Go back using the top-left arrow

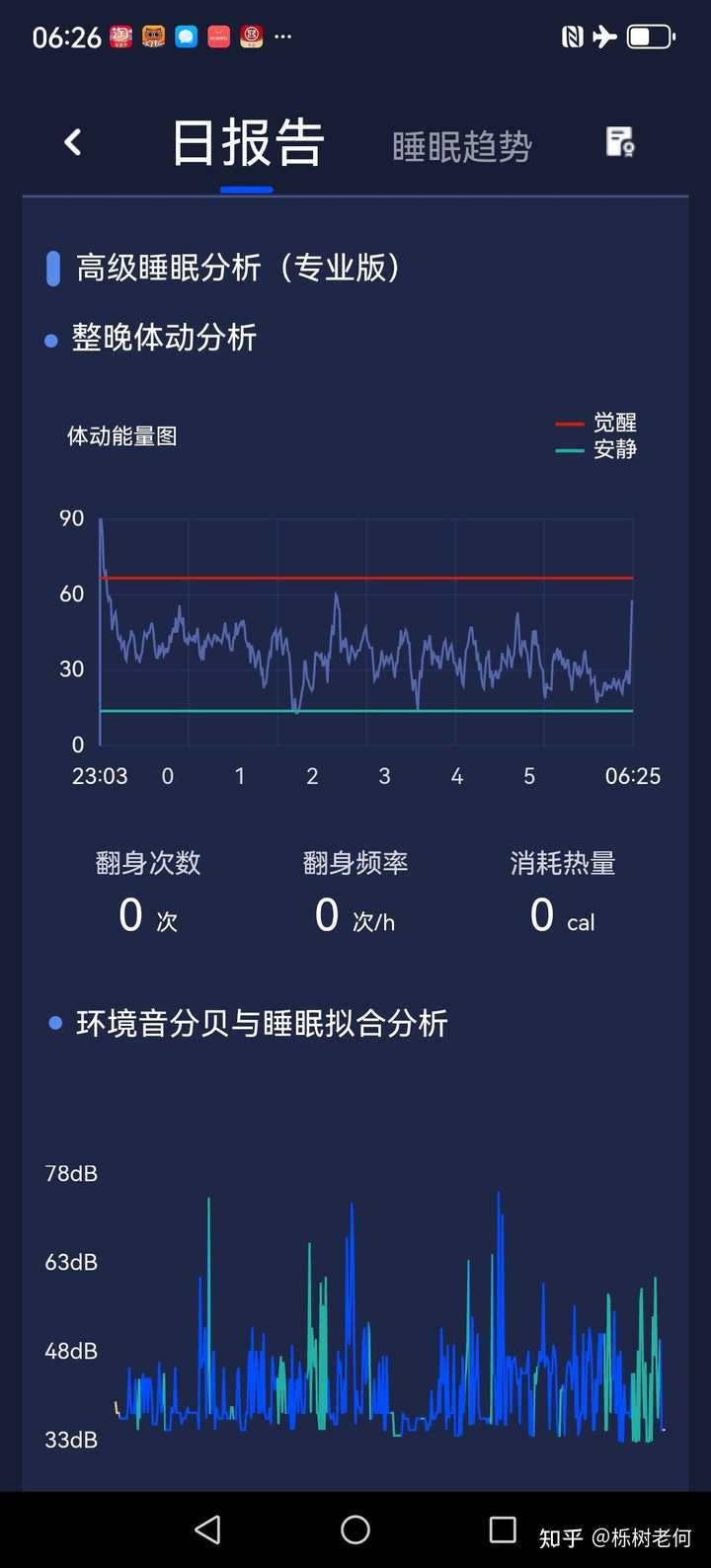(72, 142)
